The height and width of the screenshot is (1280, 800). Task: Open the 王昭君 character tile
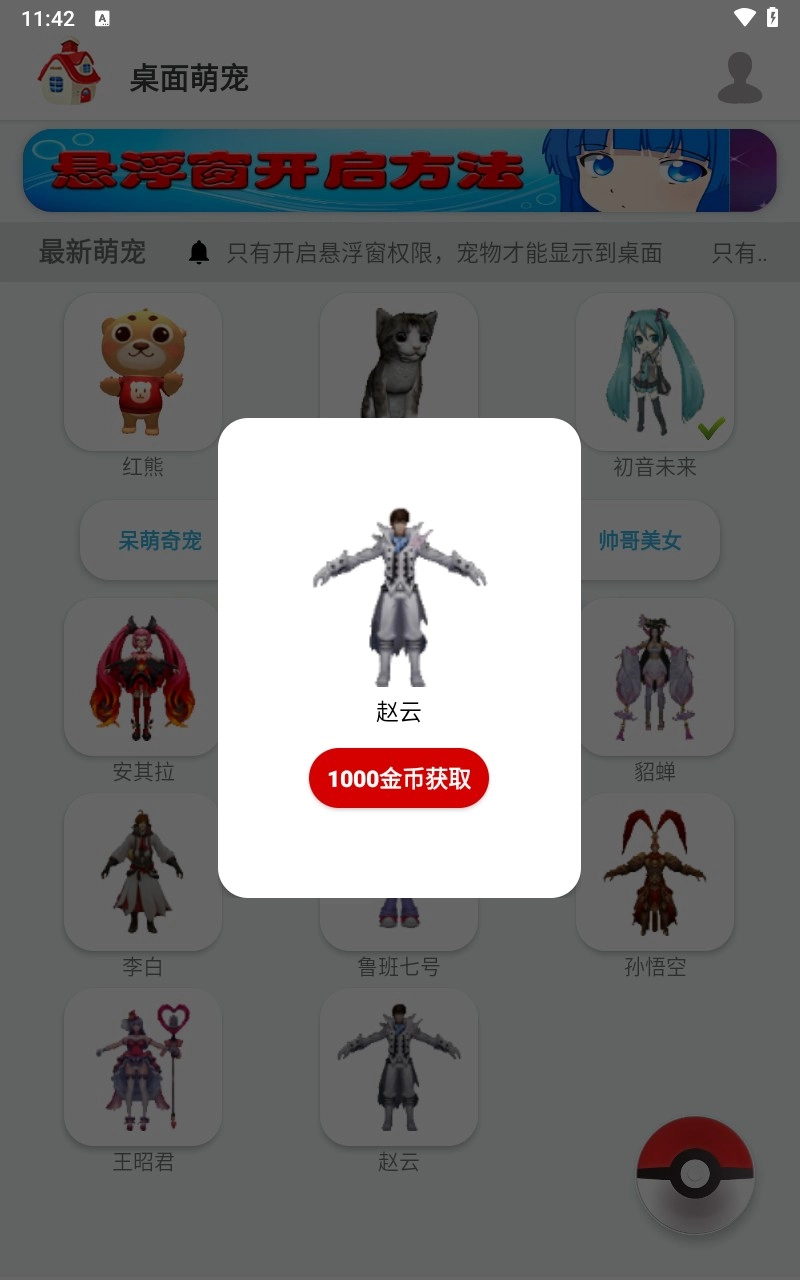tap(143, 1067)
